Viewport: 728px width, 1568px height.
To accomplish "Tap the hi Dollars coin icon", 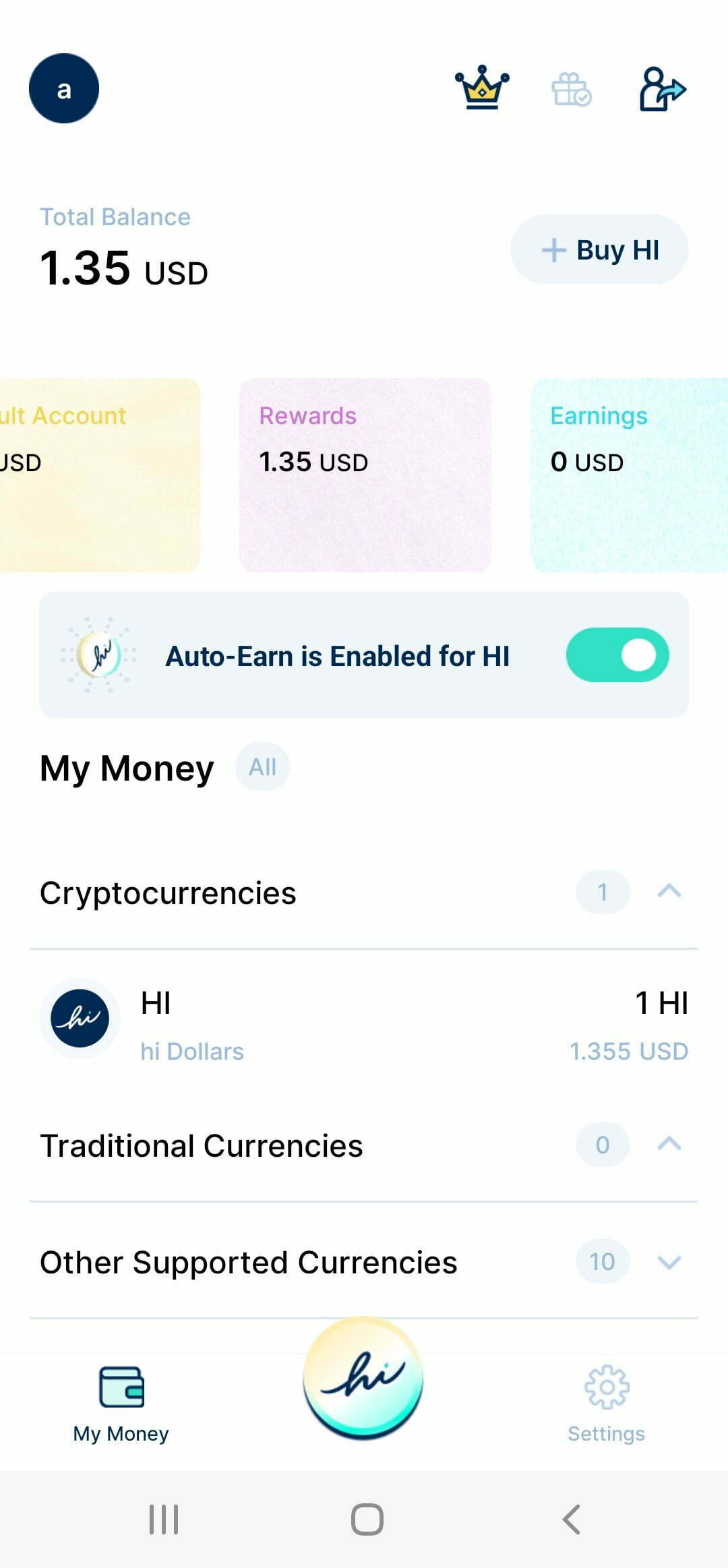I will [80, 1019].
